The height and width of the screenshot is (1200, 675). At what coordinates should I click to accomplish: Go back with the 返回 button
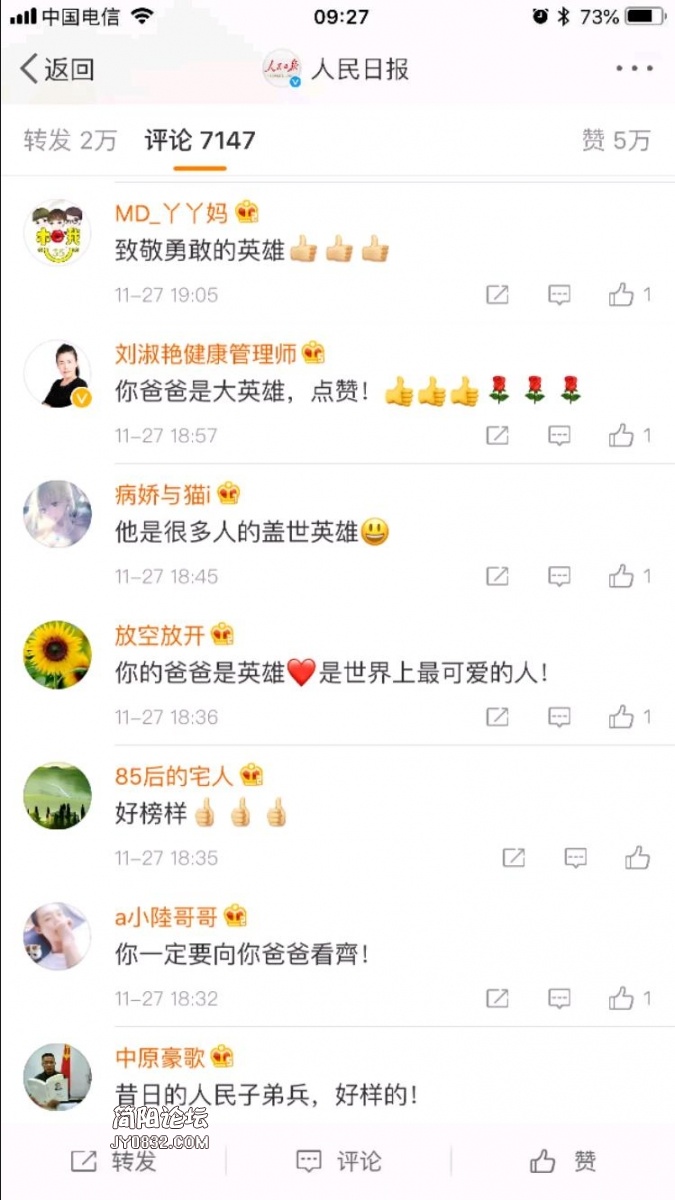[57, 69]
